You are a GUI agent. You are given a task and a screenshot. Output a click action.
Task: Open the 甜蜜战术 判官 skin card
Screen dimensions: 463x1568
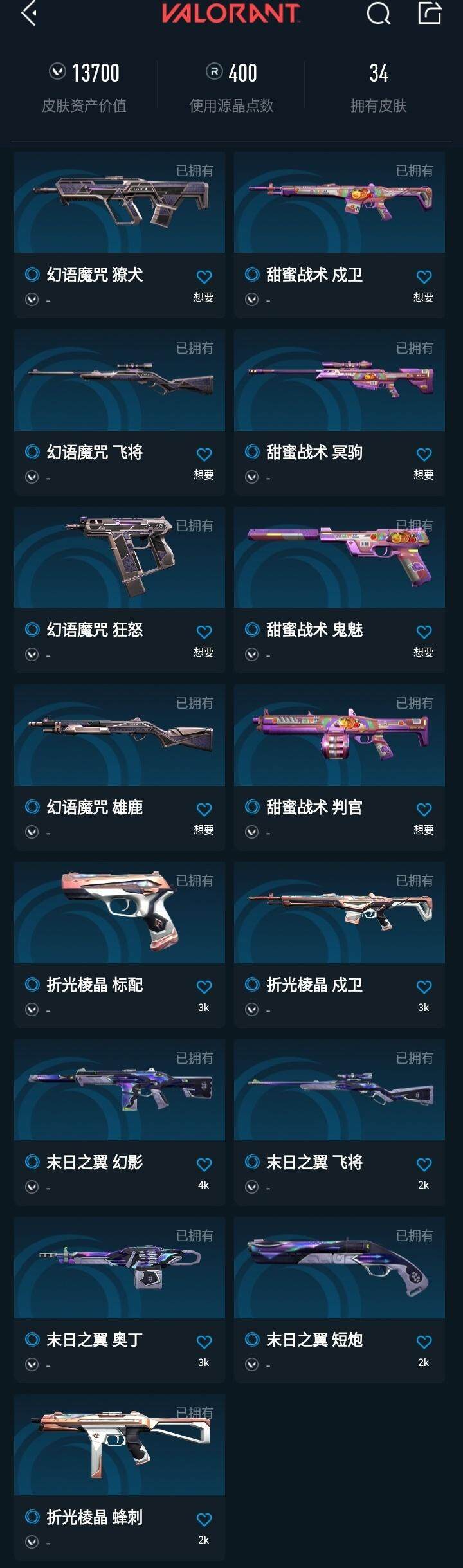[x=340, y=735]
